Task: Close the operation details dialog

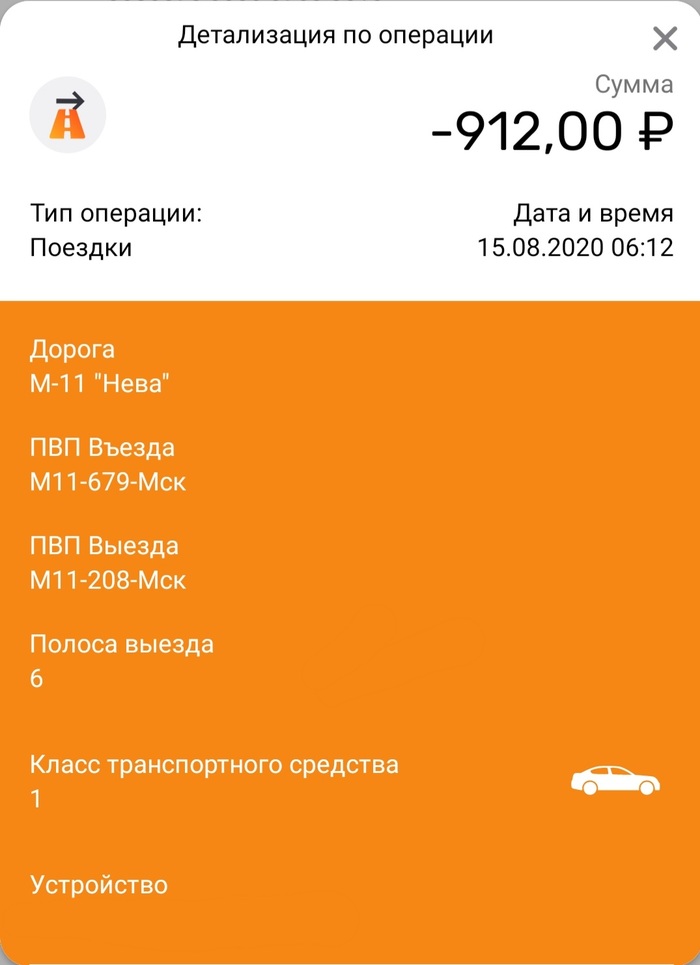Action: click(665, 39)
